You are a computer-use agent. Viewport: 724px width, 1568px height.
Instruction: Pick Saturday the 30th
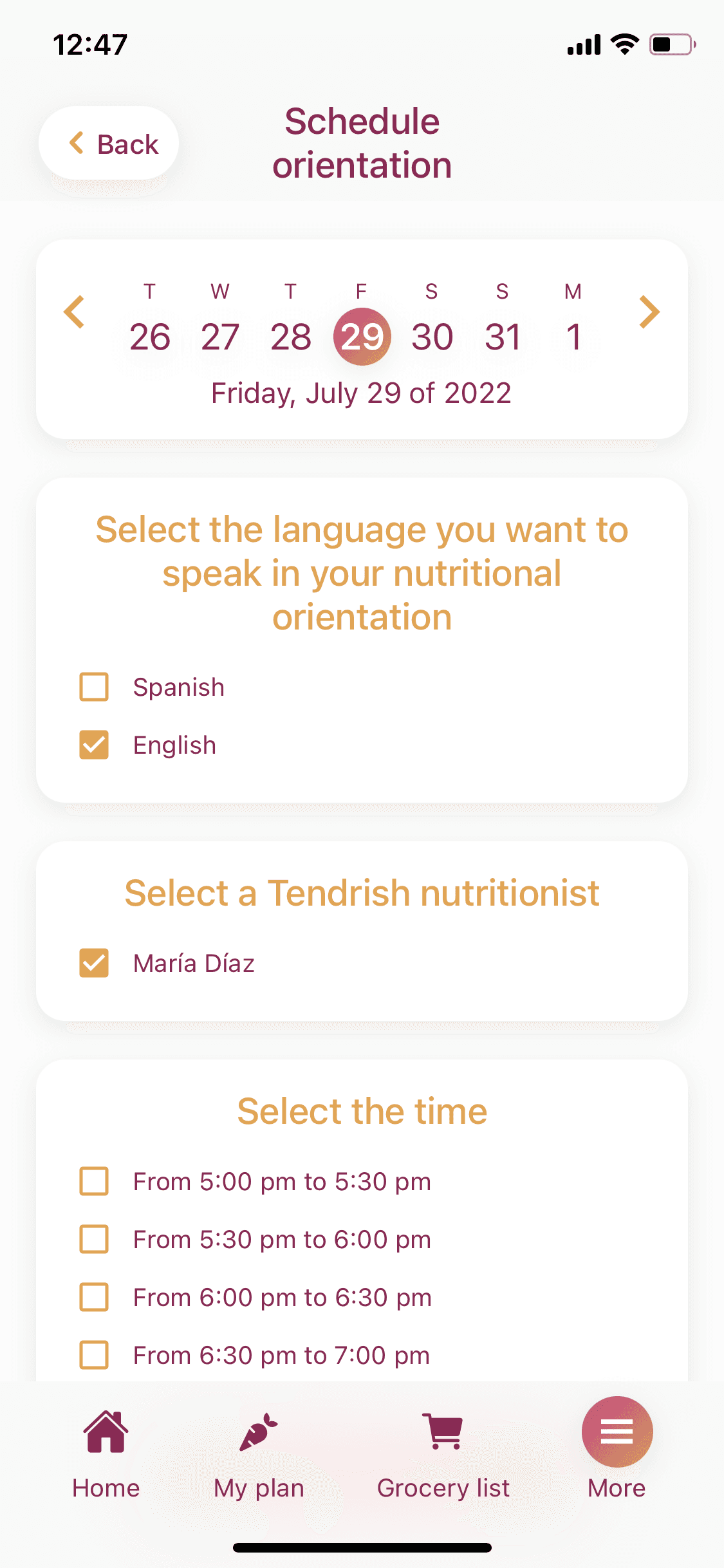click(432, 324)
